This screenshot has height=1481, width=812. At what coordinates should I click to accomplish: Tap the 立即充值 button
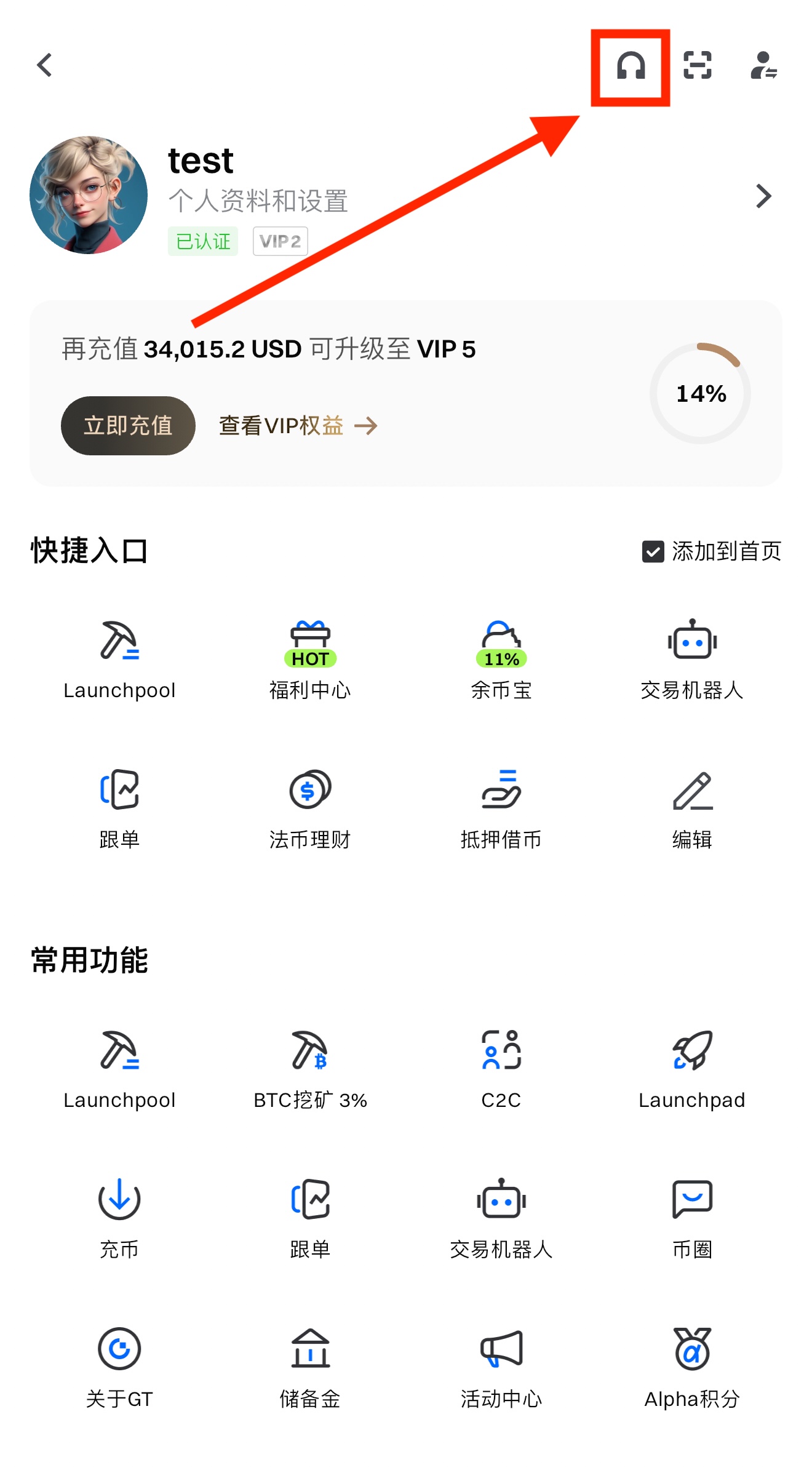128,426
